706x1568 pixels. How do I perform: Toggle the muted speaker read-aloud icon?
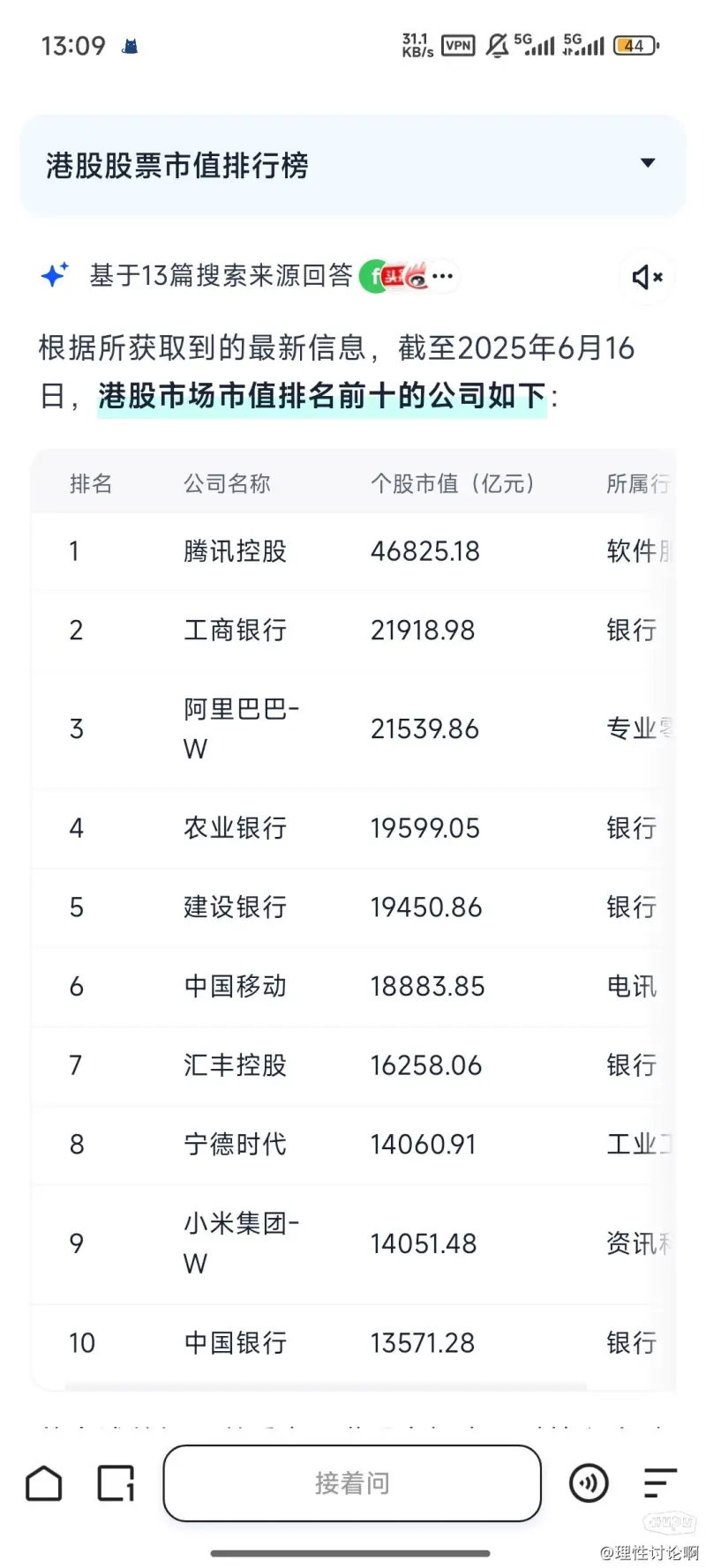point(648,277)
